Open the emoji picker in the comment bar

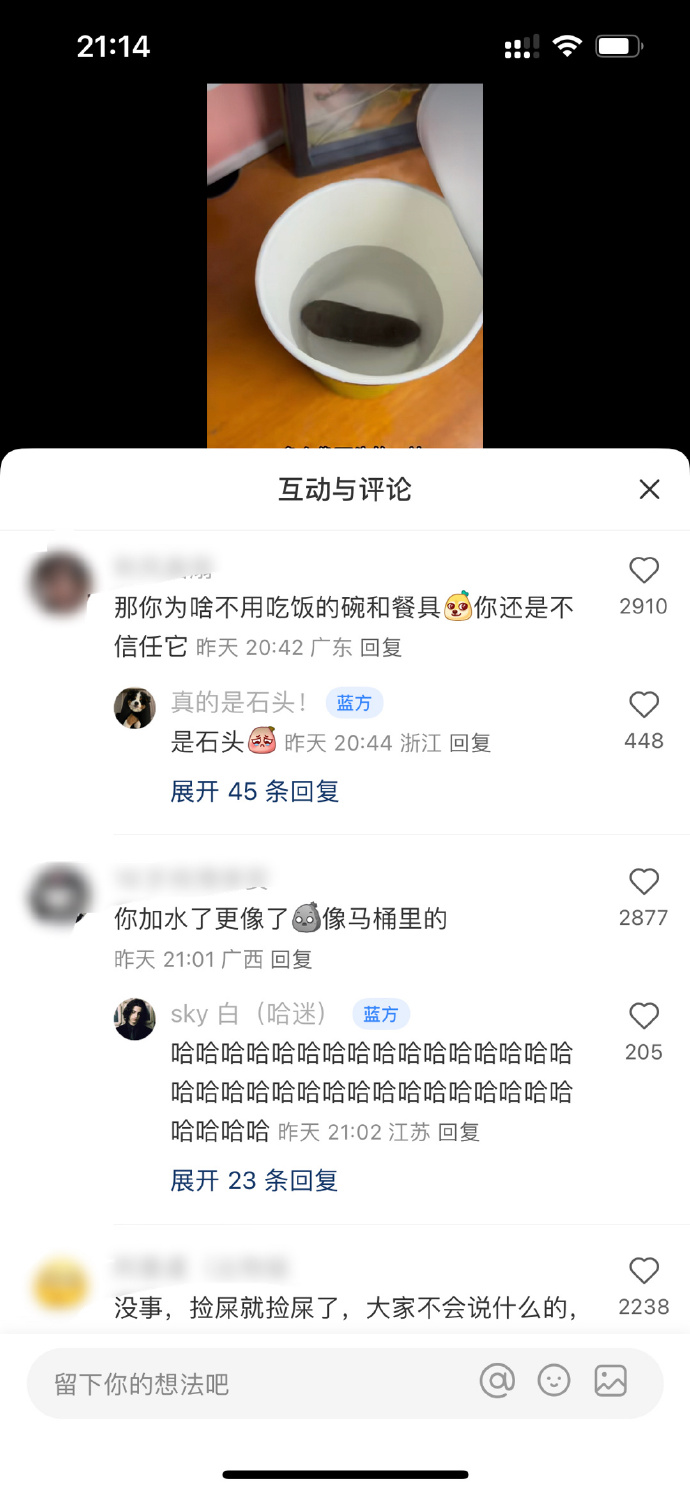(x=554, y=1381)
